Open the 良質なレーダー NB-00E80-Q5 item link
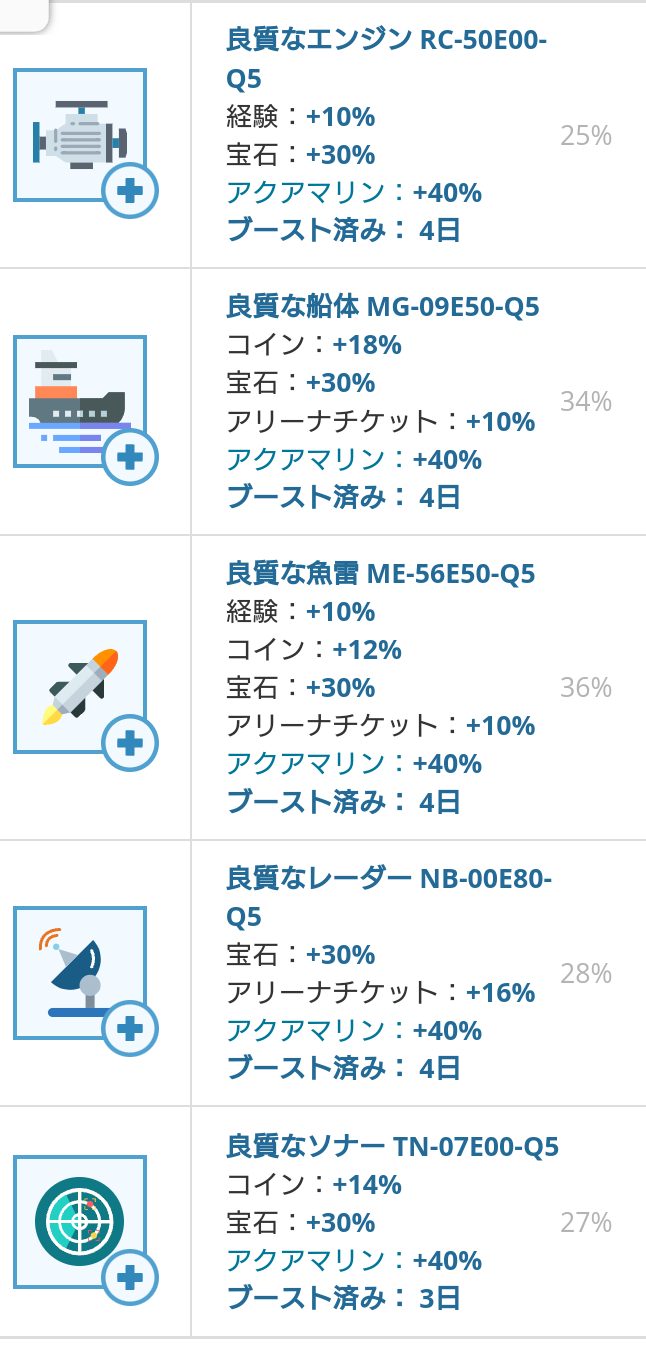The width and height of the screenshot is (646, 1364). click(390, 897)
